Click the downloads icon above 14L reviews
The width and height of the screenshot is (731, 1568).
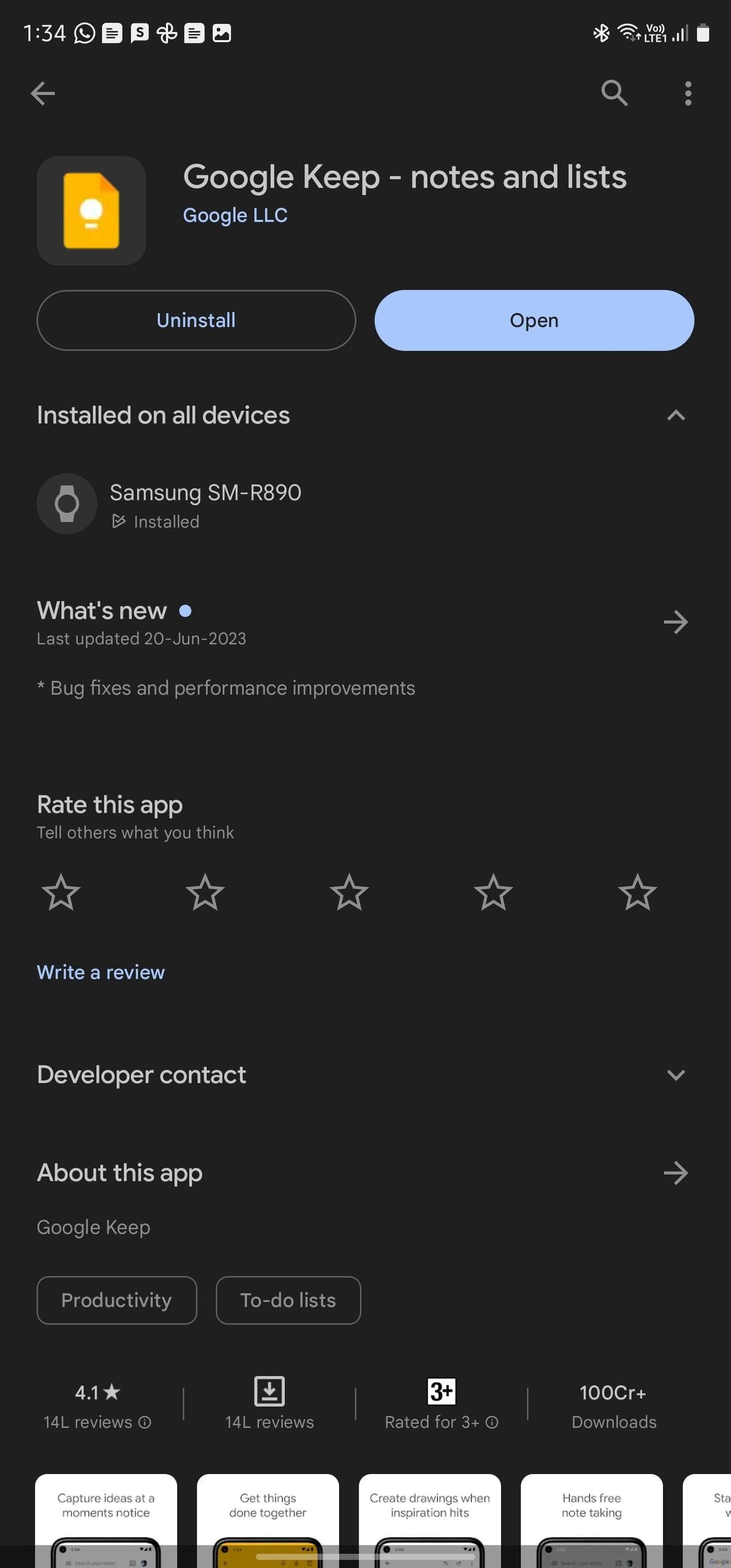(268, 1392)
